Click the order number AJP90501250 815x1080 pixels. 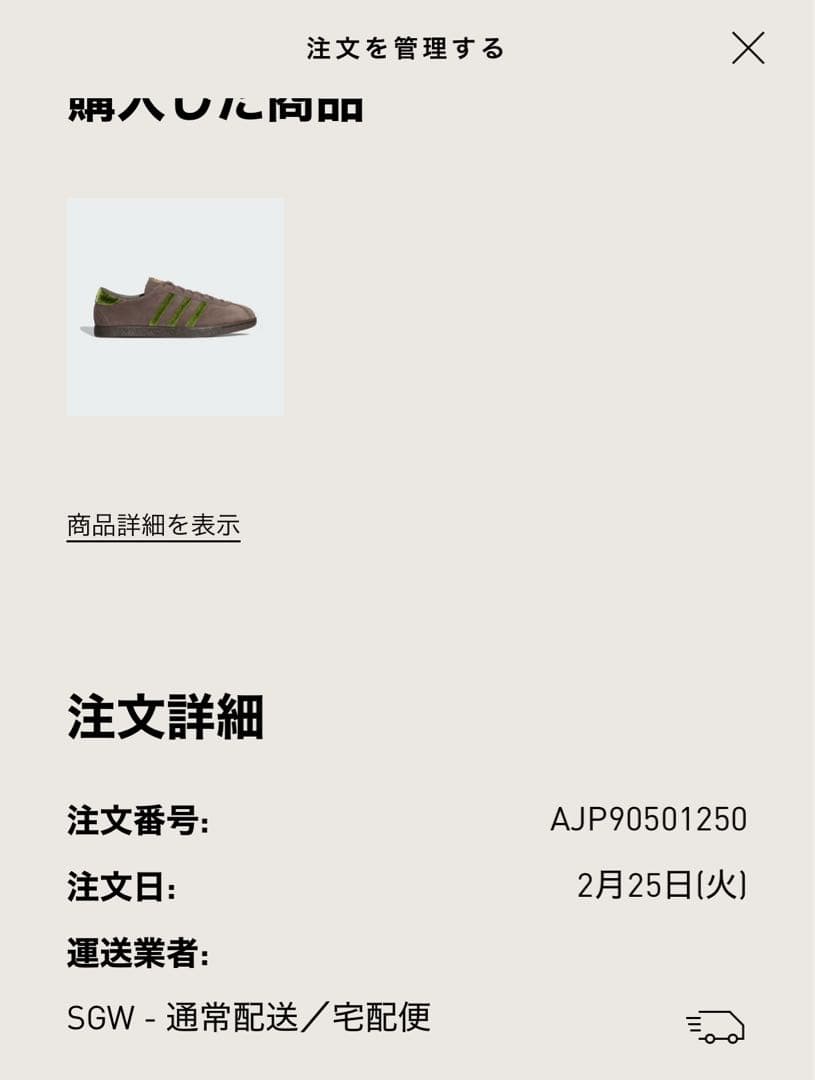point(651,820)
